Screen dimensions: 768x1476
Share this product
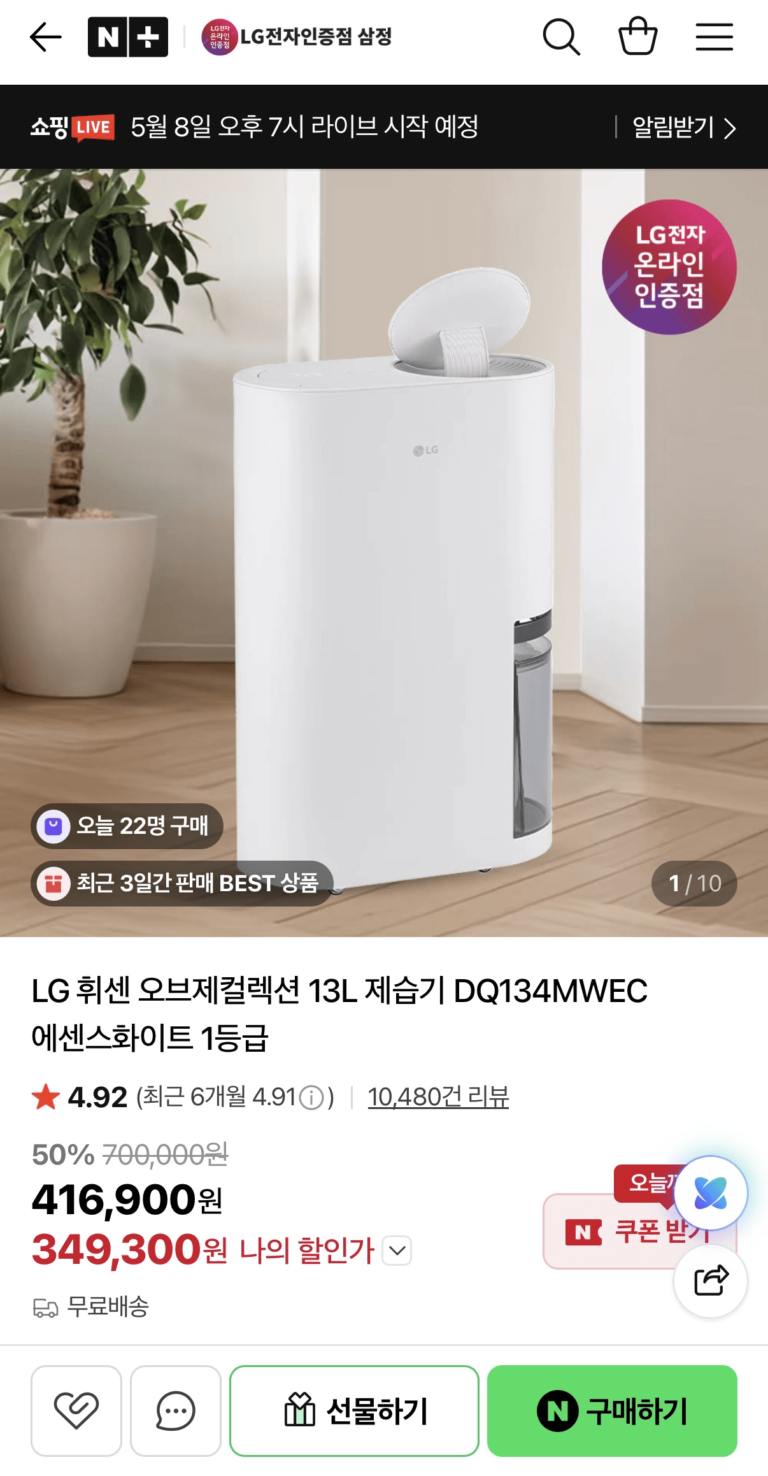[710, 1281]
